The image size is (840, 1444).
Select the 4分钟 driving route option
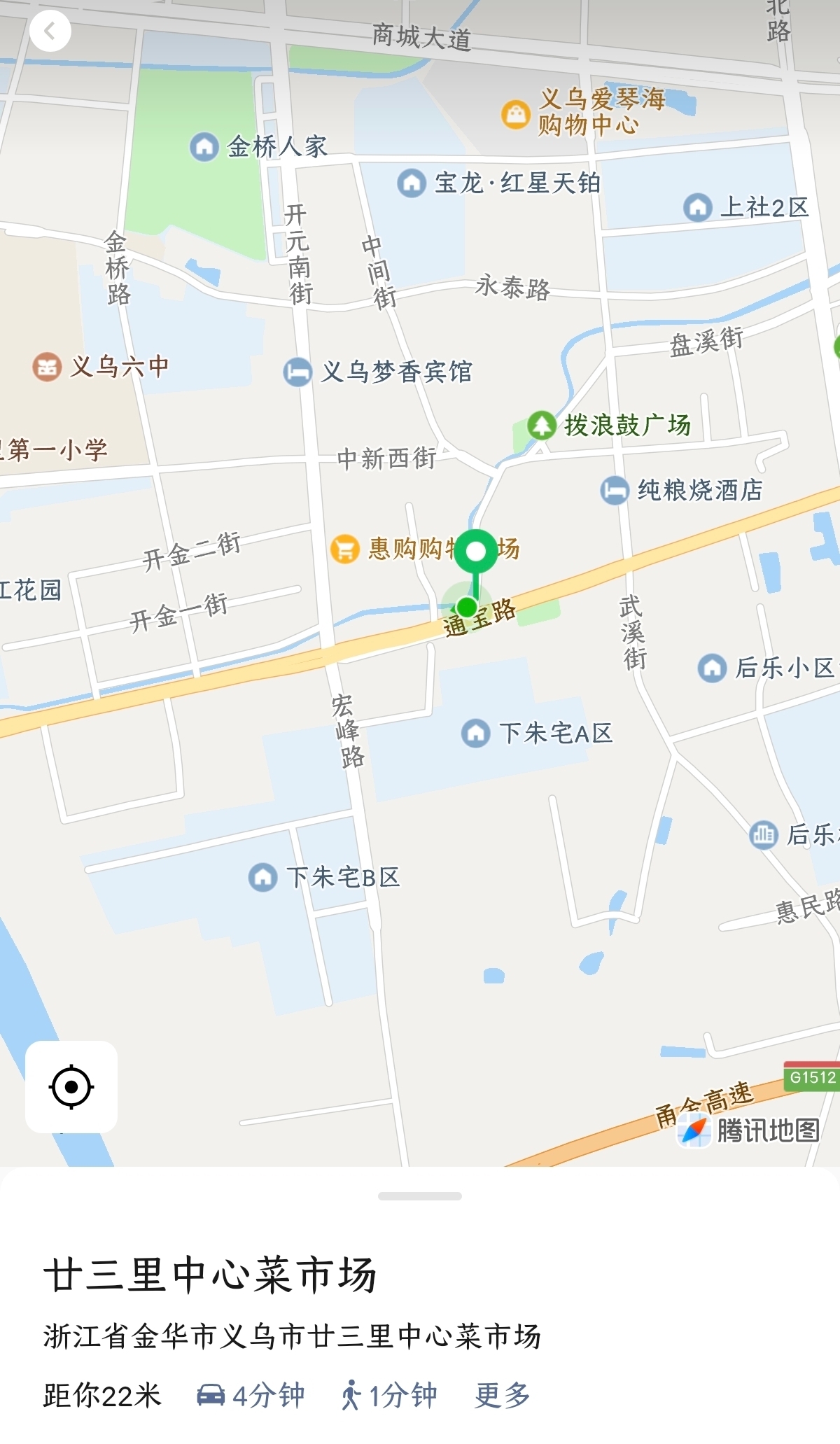click(251, 1395)
